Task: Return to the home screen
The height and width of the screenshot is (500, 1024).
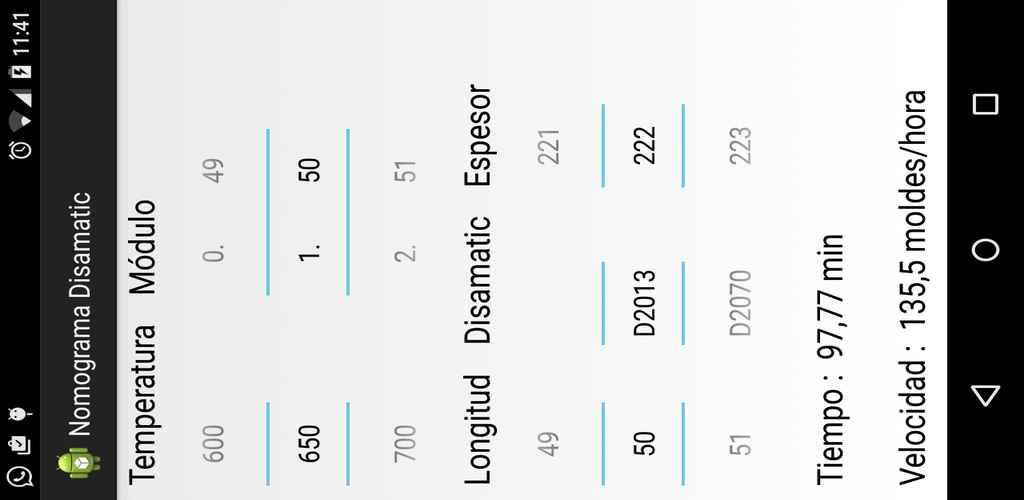Action: click(x=985, y=250)
